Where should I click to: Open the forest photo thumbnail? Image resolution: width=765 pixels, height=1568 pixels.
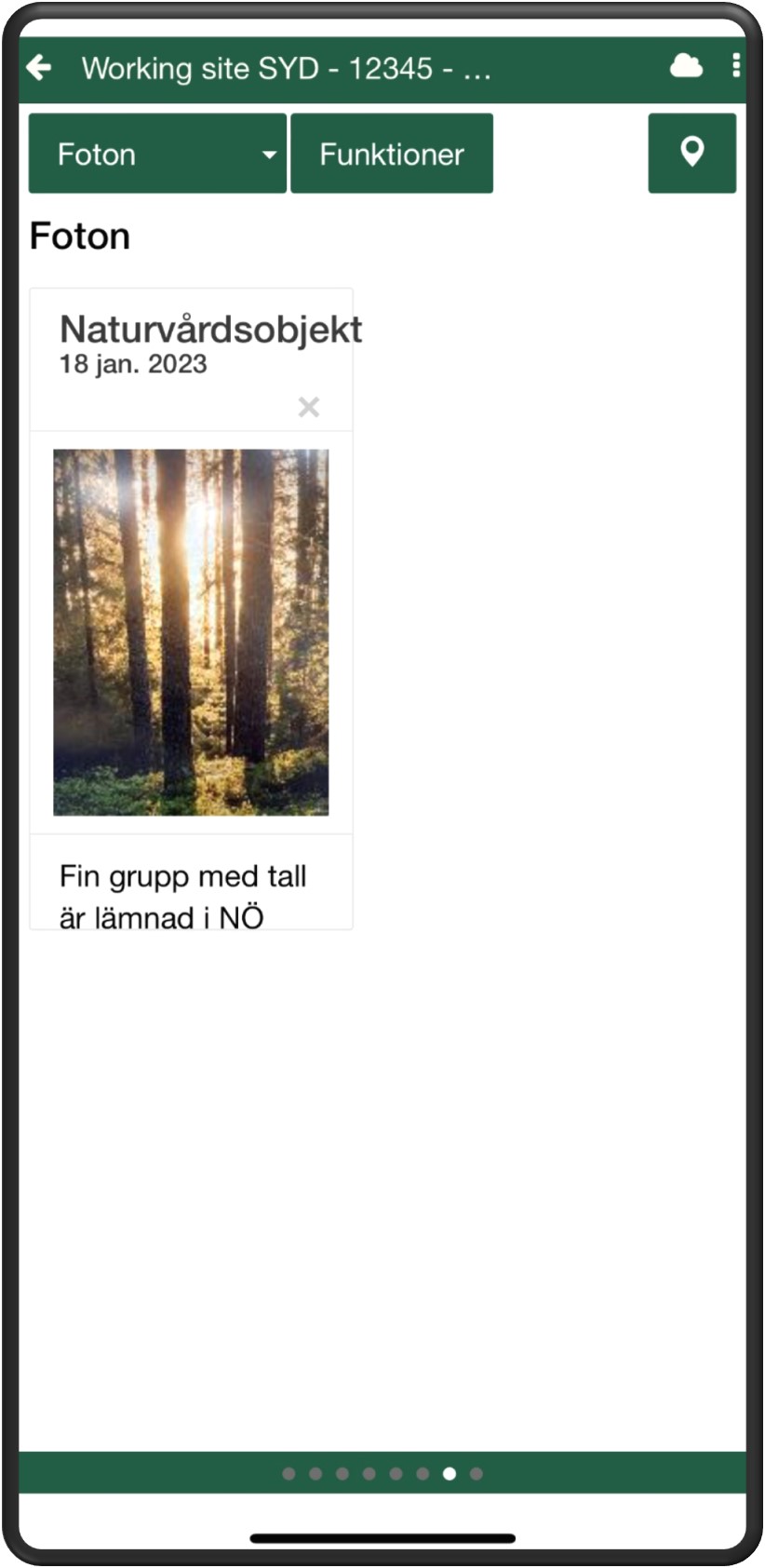pyautogui.click(x=191, y=632)
